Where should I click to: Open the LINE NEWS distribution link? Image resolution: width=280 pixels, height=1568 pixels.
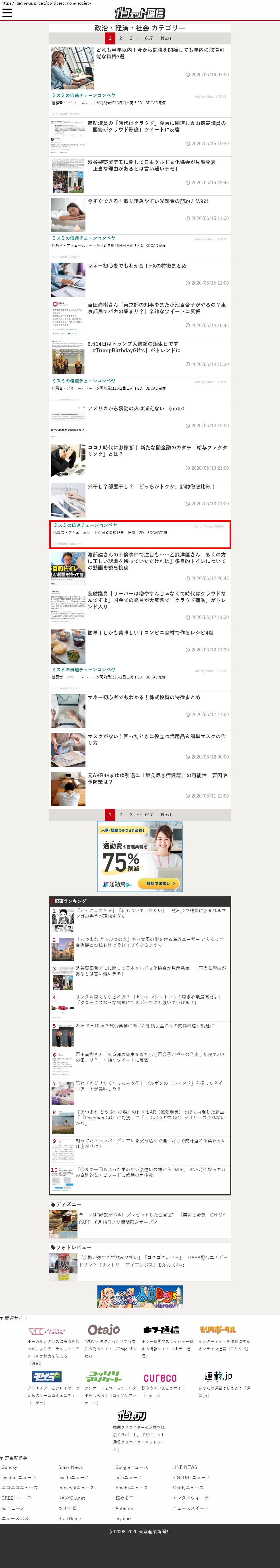[x=184, y=1467]
